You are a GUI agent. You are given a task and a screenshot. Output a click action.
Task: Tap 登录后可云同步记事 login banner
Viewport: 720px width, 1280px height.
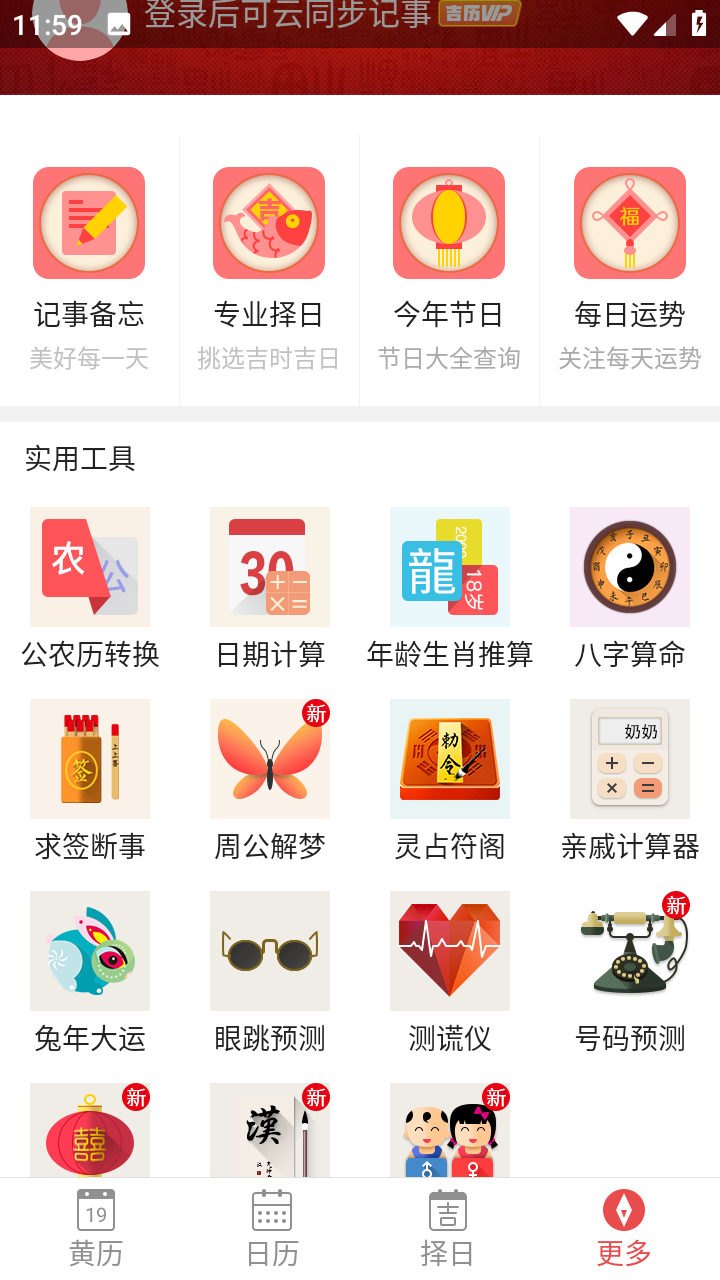288,14
